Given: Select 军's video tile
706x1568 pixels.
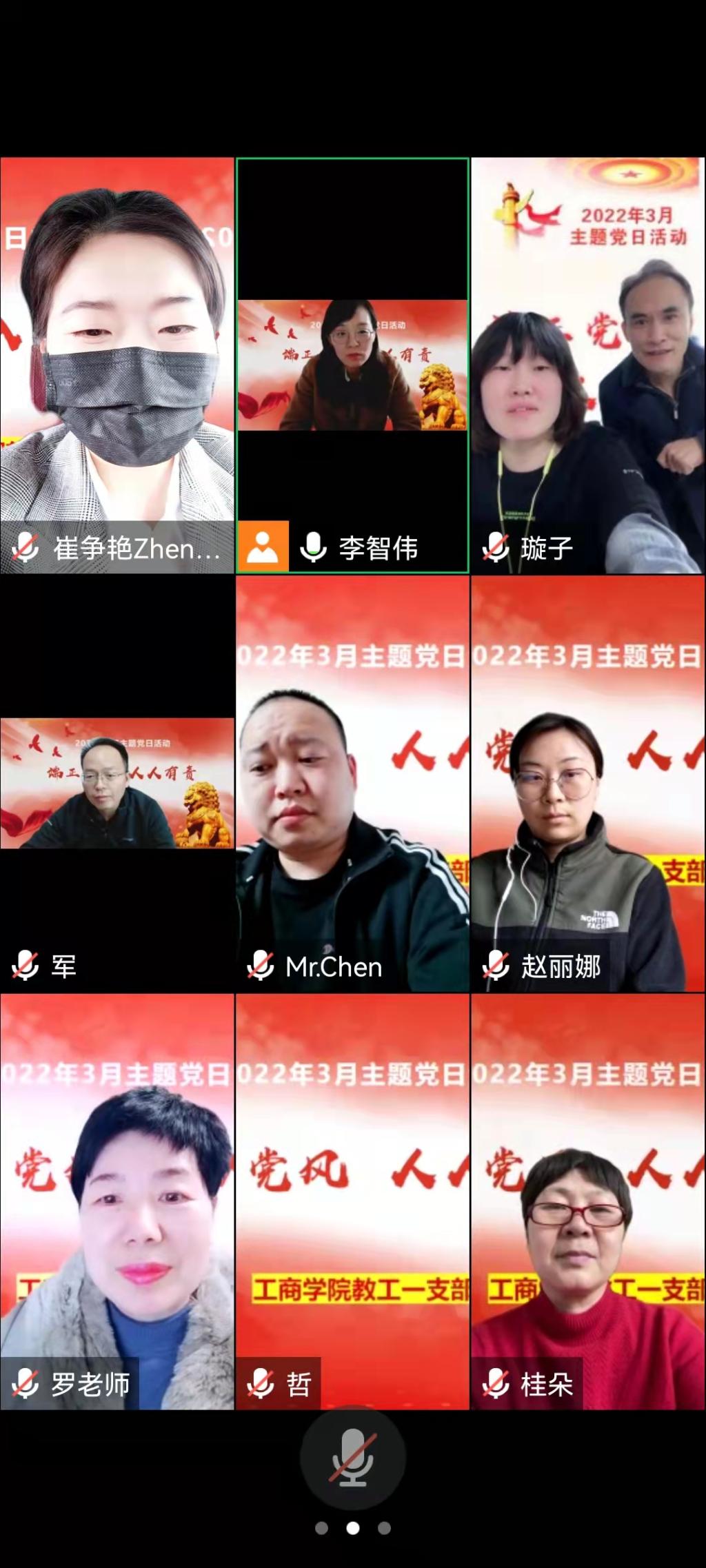Looking at the screenshot, I should (x=117, y=783).
